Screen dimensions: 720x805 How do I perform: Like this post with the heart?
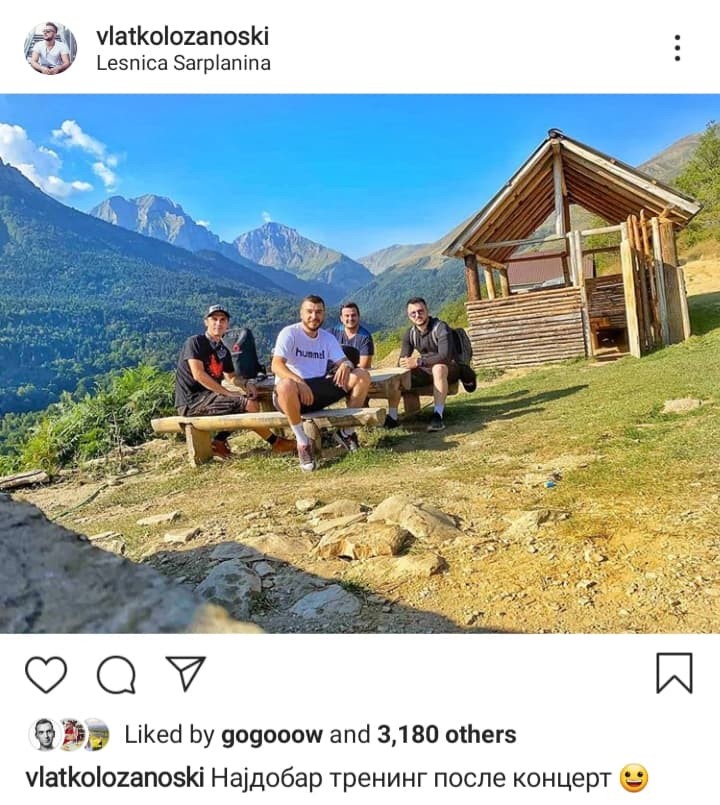[x=46, y=674]
